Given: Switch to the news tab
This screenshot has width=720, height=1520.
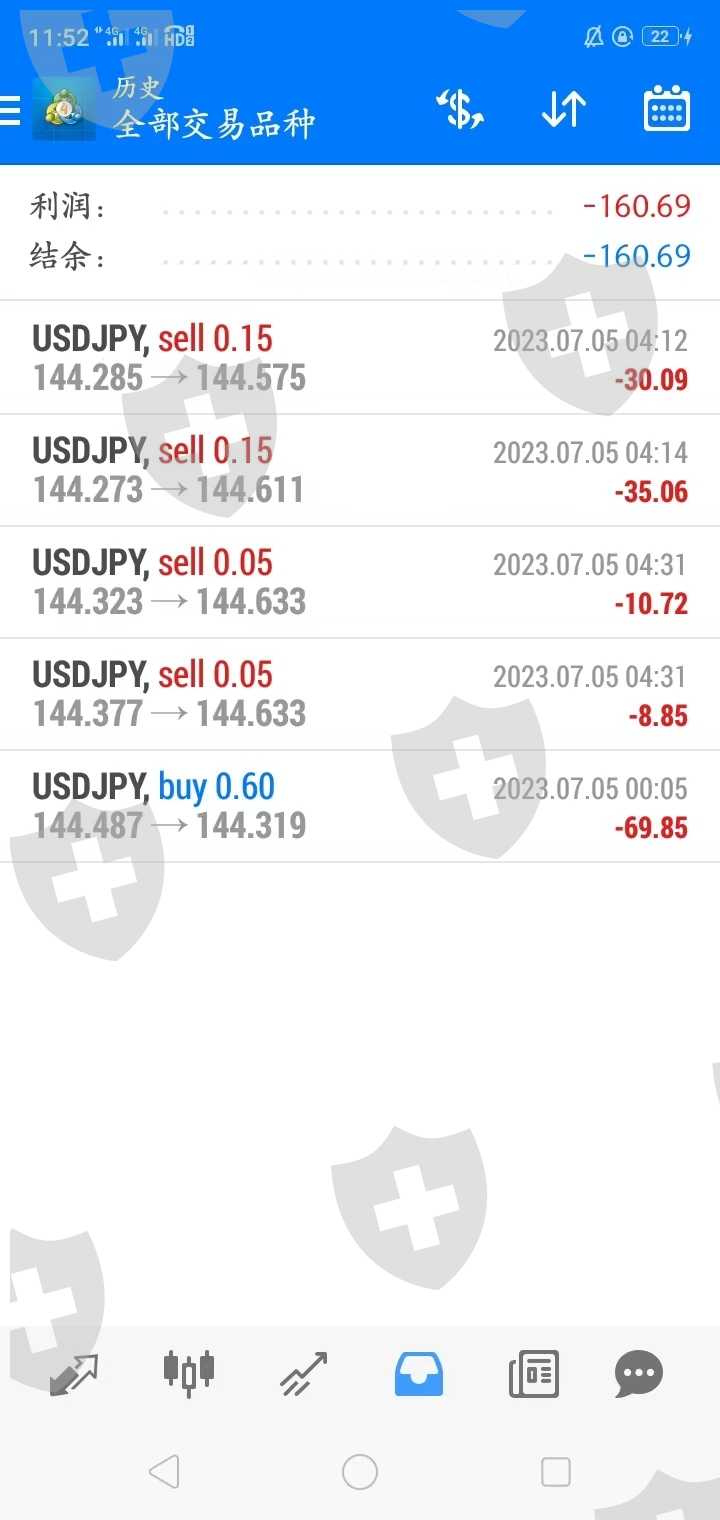Looking at the screenshot, I should [533, 1374].
